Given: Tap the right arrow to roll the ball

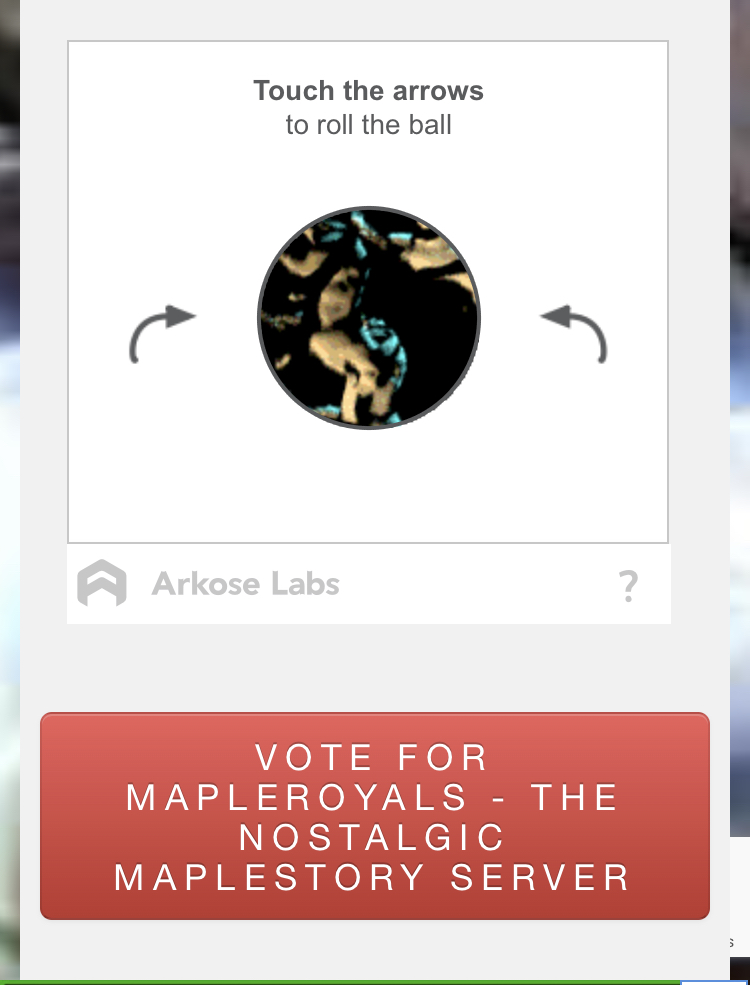Looking at the screenshot, I should (x=574, y=333).
